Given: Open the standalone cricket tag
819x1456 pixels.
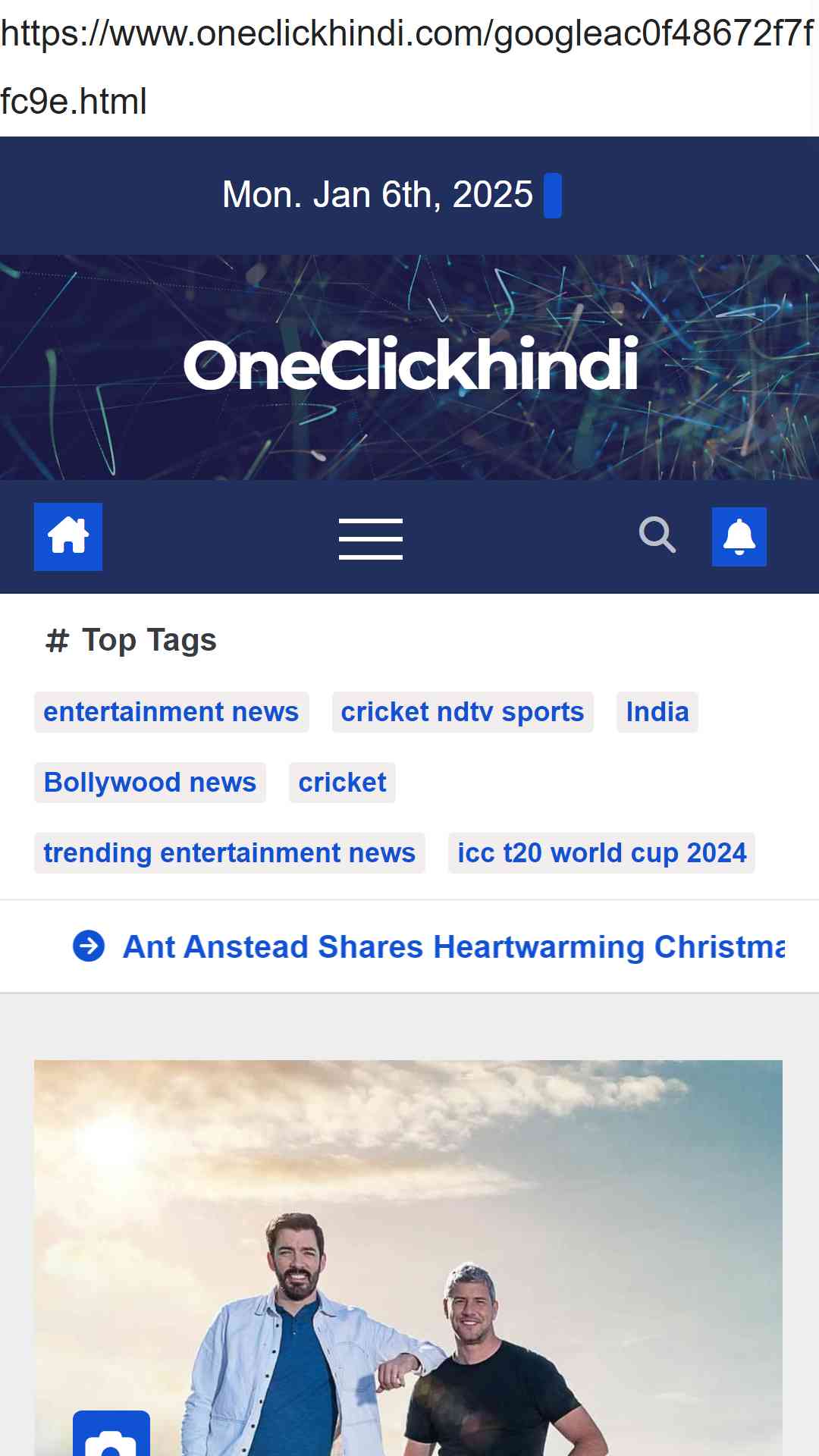Looking at the screenshot, I should click(342, 783).
